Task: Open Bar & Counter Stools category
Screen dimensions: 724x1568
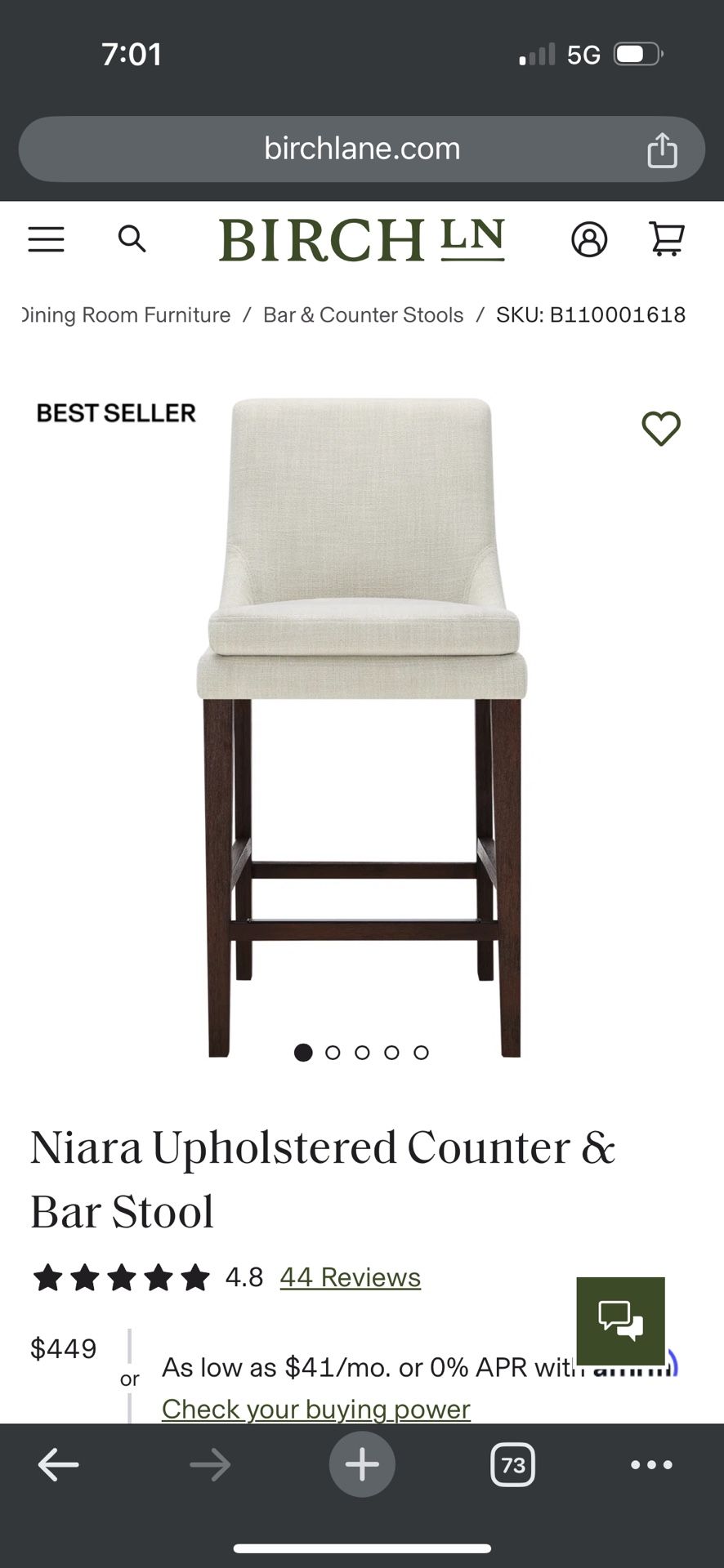Action: tap(362, 314)
